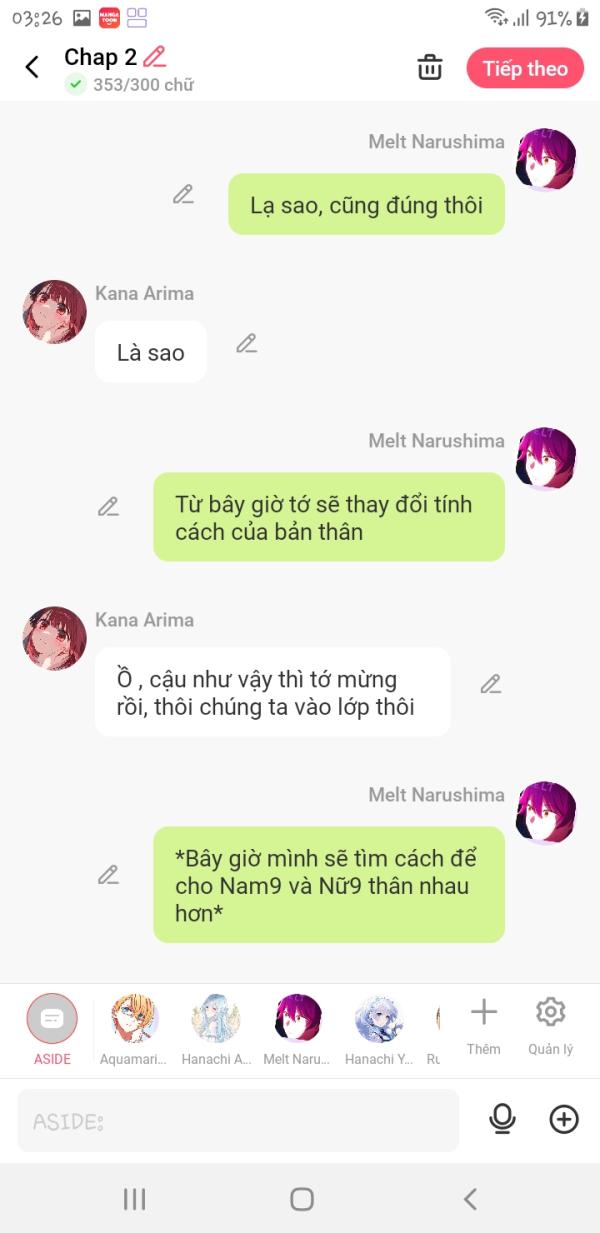Edit the message 'Lạ sao, cũng đúng thôi'

(x=183, y=195)
